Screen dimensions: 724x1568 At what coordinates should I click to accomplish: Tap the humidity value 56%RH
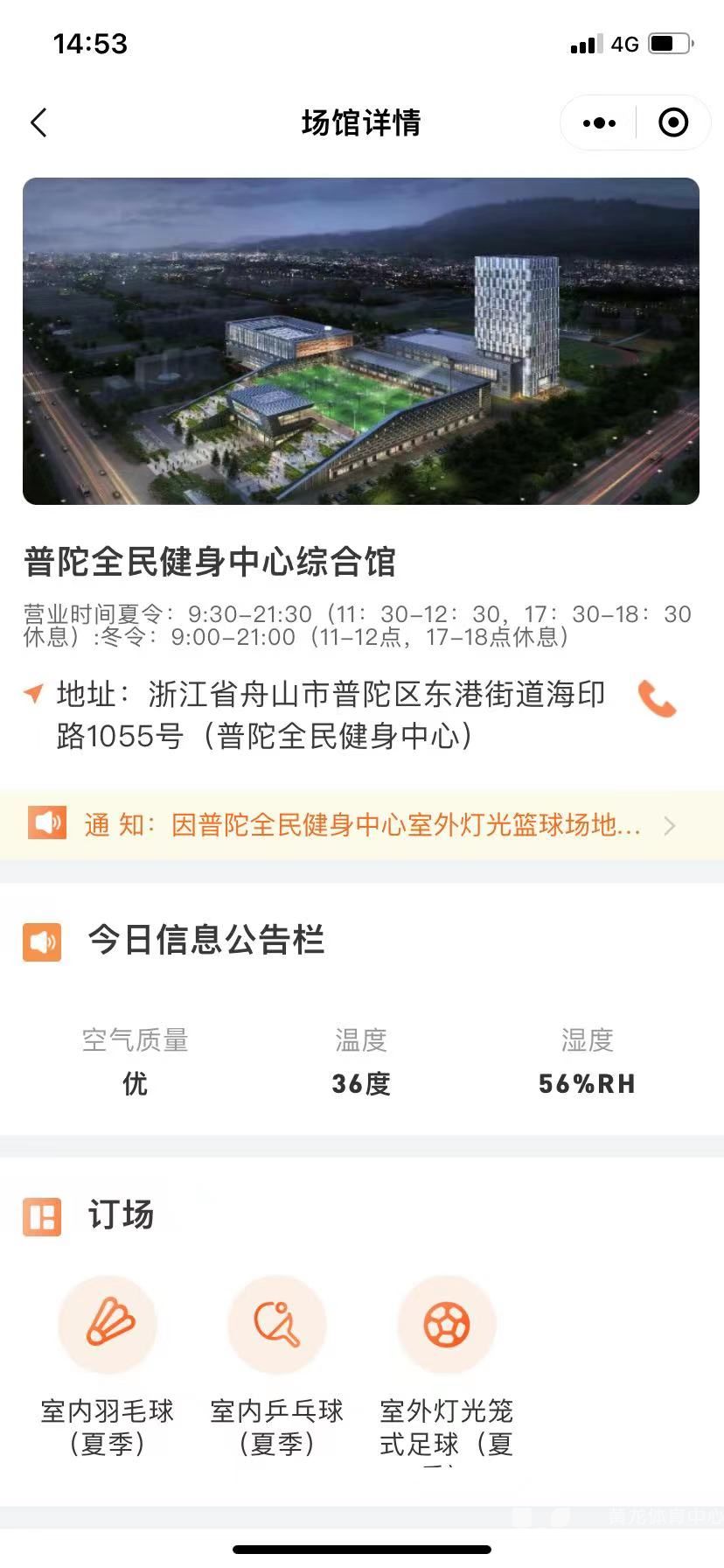(586, 1084)
